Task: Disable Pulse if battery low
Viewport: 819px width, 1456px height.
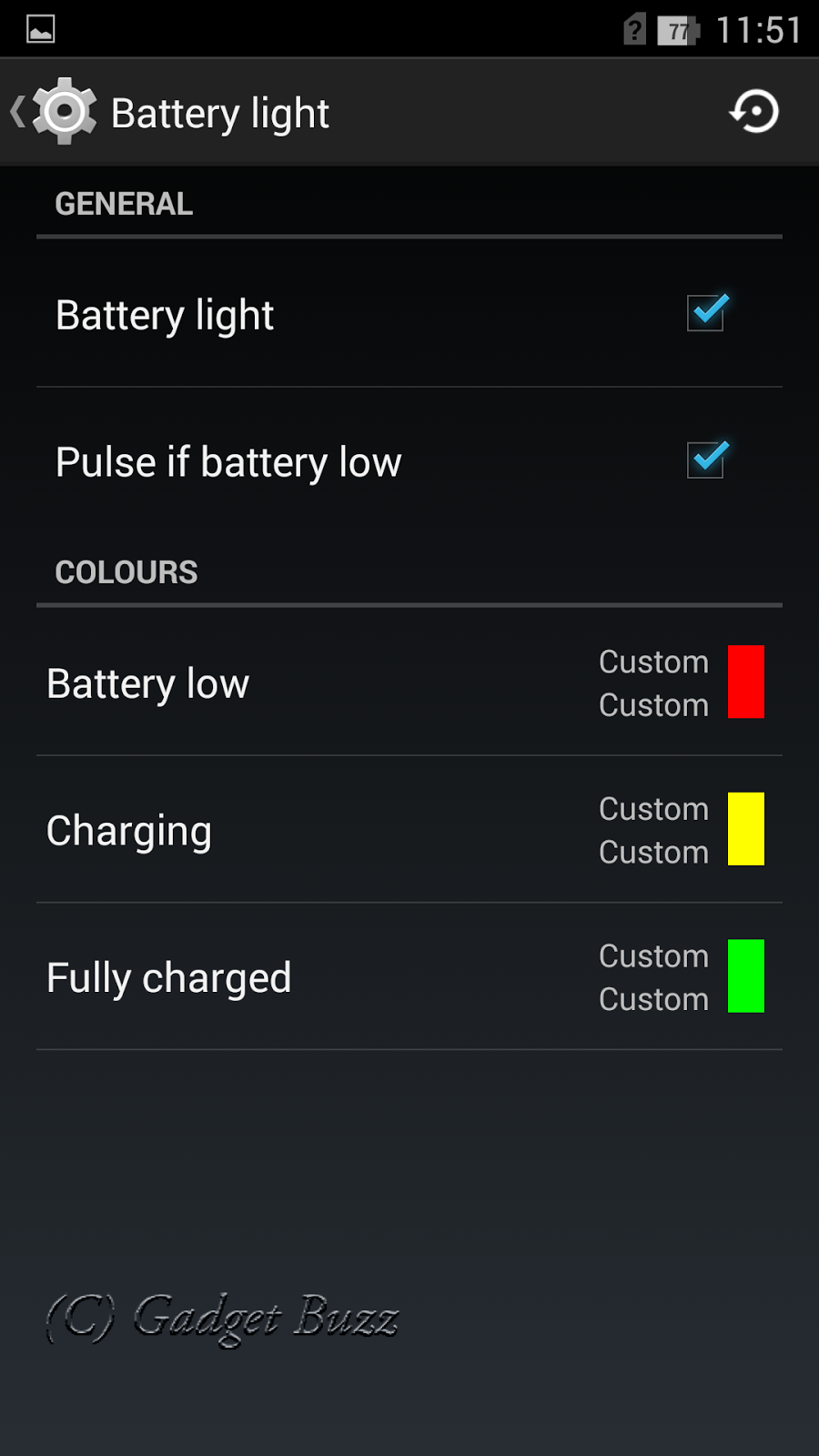Action: click(x=705, y=460)
